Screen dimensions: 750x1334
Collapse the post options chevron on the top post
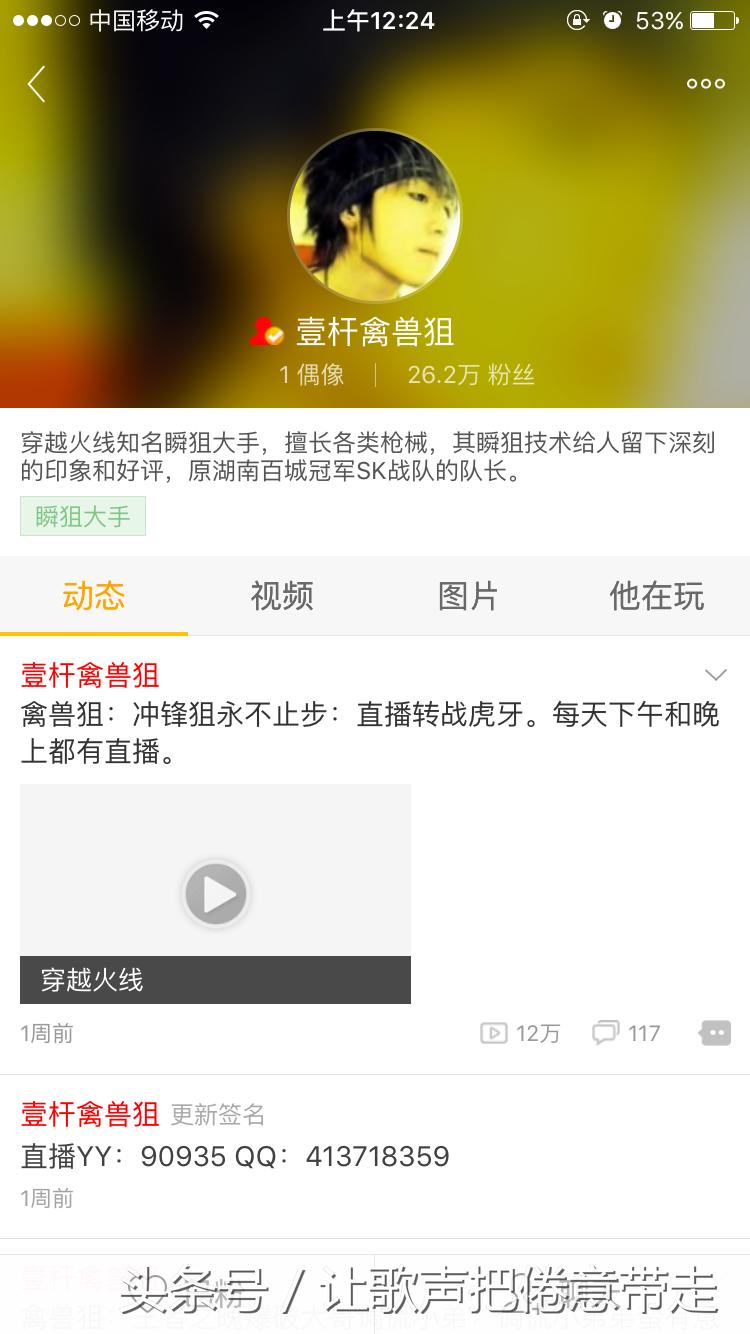[x=715, y=673]
